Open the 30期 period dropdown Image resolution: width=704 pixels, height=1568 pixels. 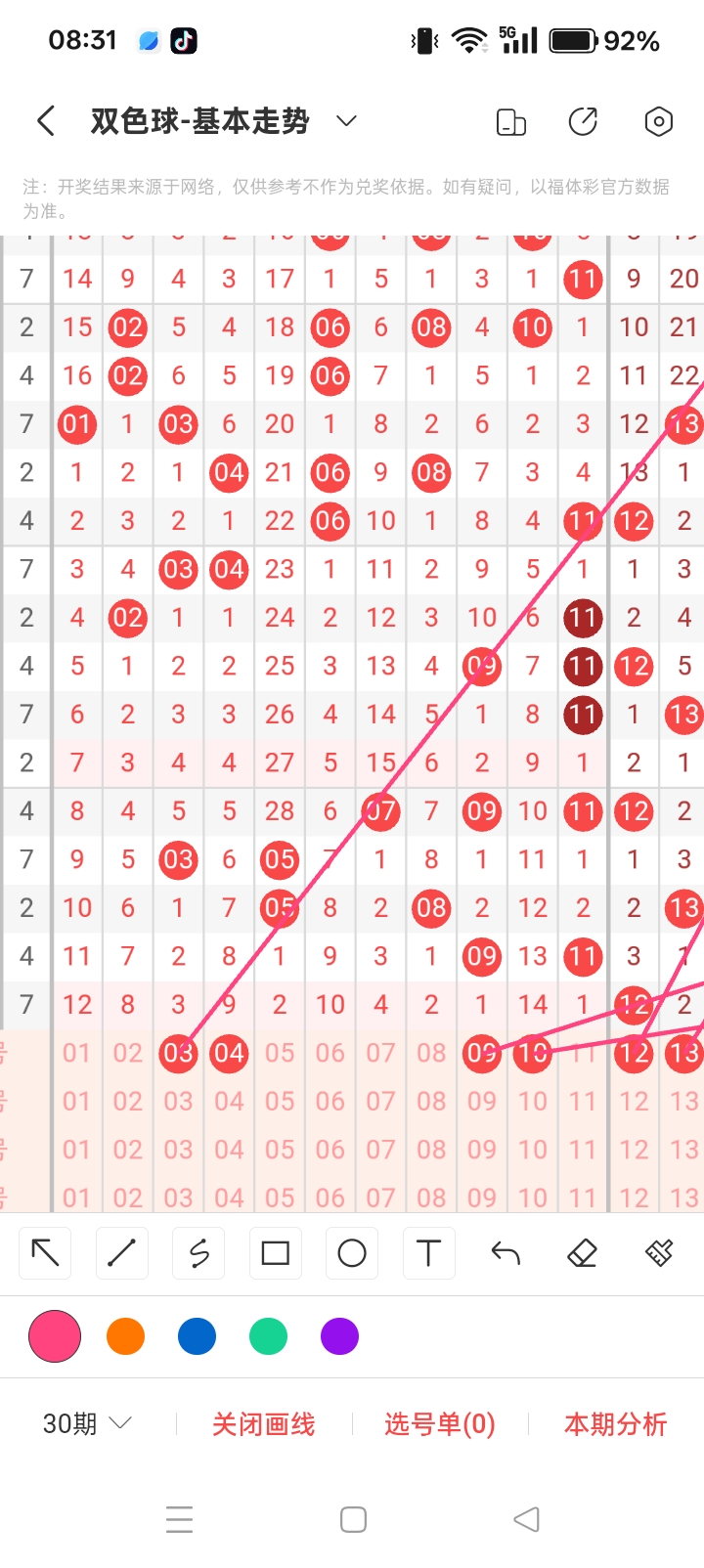click(86, 1423)
